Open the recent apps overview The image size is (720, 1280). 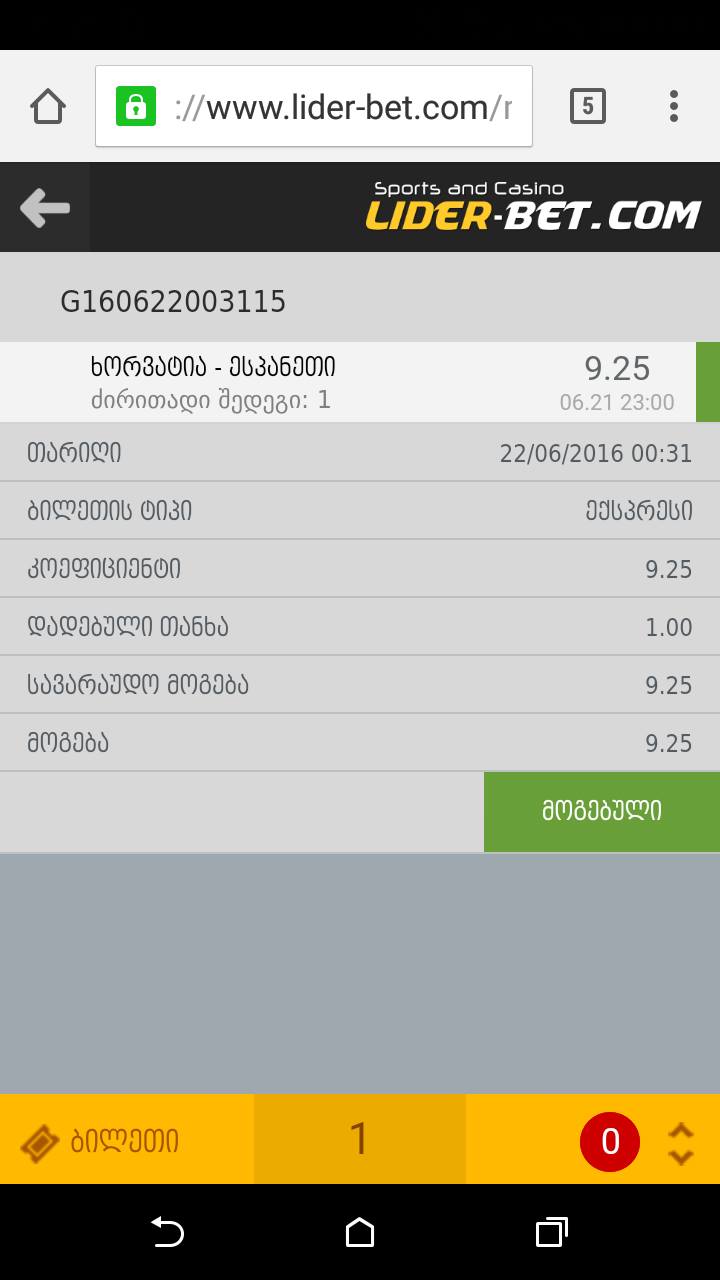click(x=551, y=1232)
